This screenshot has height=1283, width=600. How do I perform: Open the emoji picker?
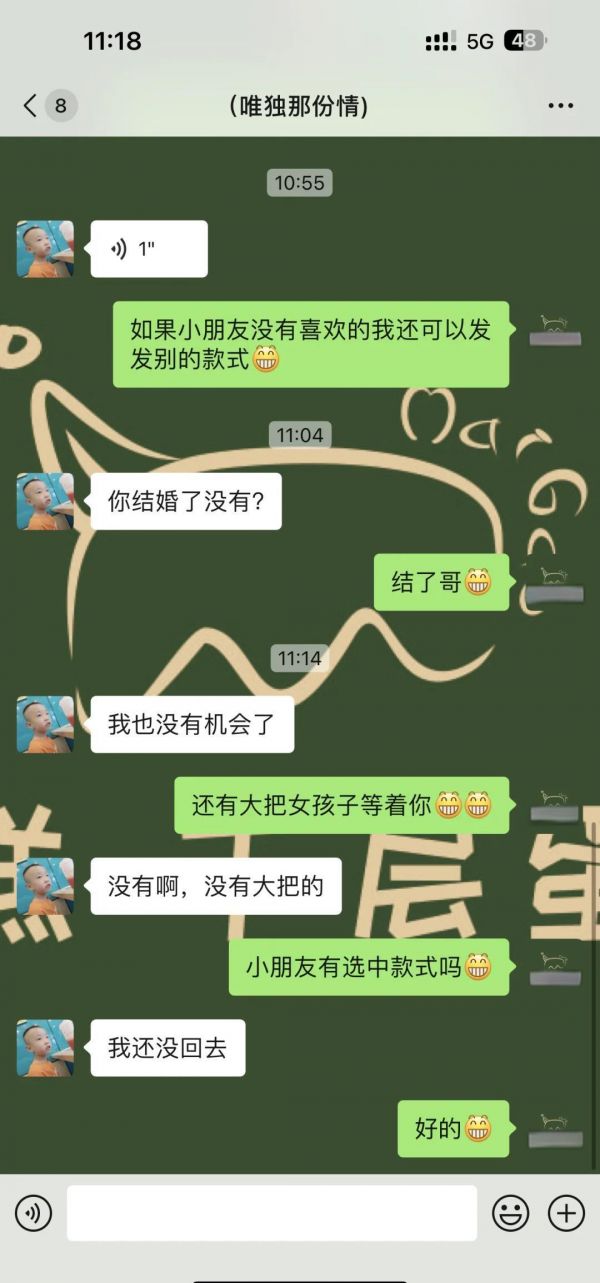pos(511,1214)
